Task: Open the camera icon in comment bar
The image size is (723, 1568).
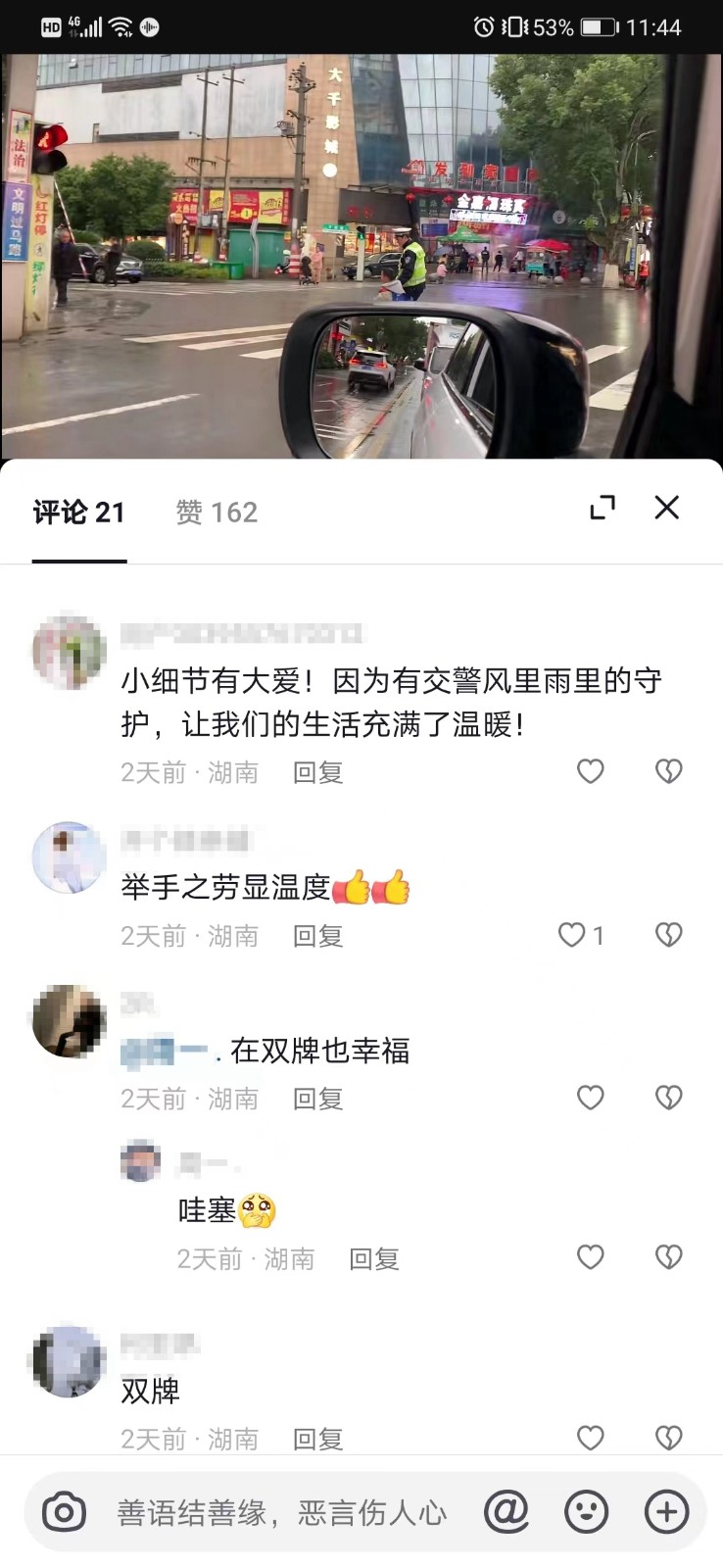Action: pos(65,1512)
